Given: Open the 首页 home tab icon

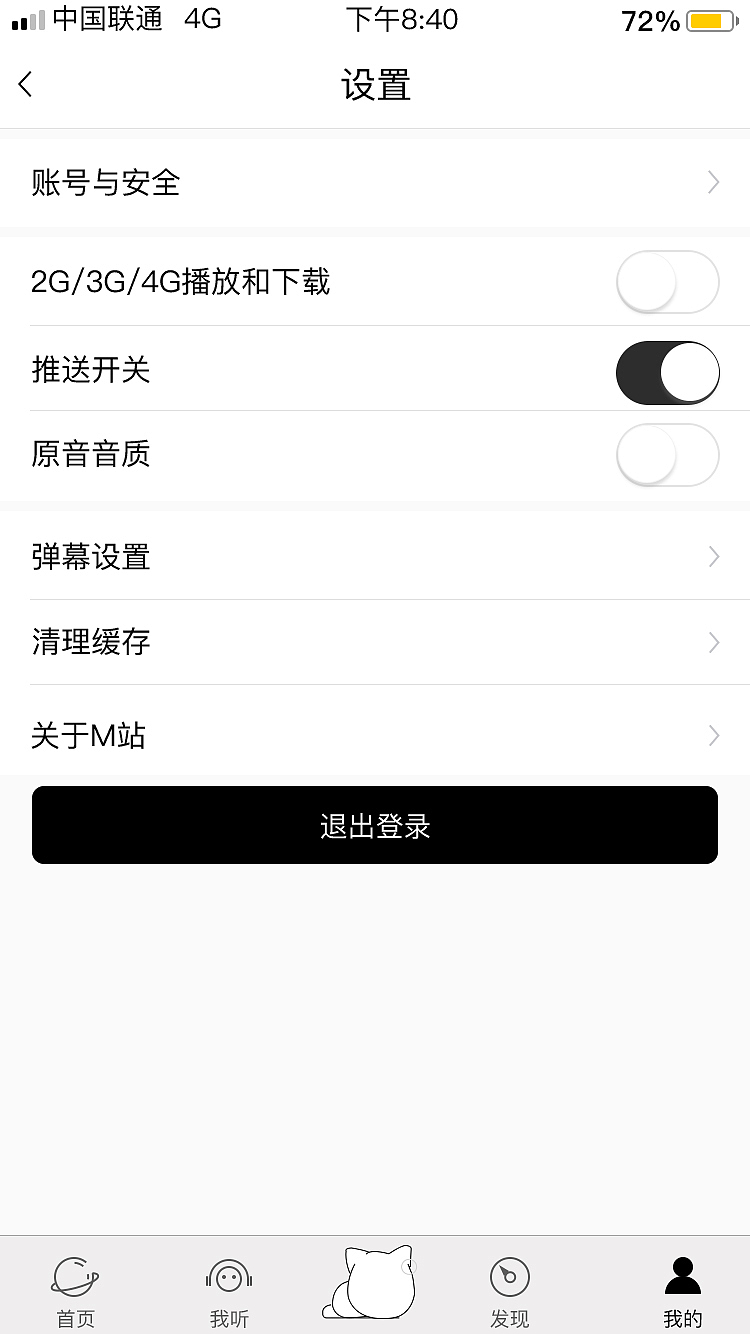Looking at the screenshot, I should (75, 1277).
